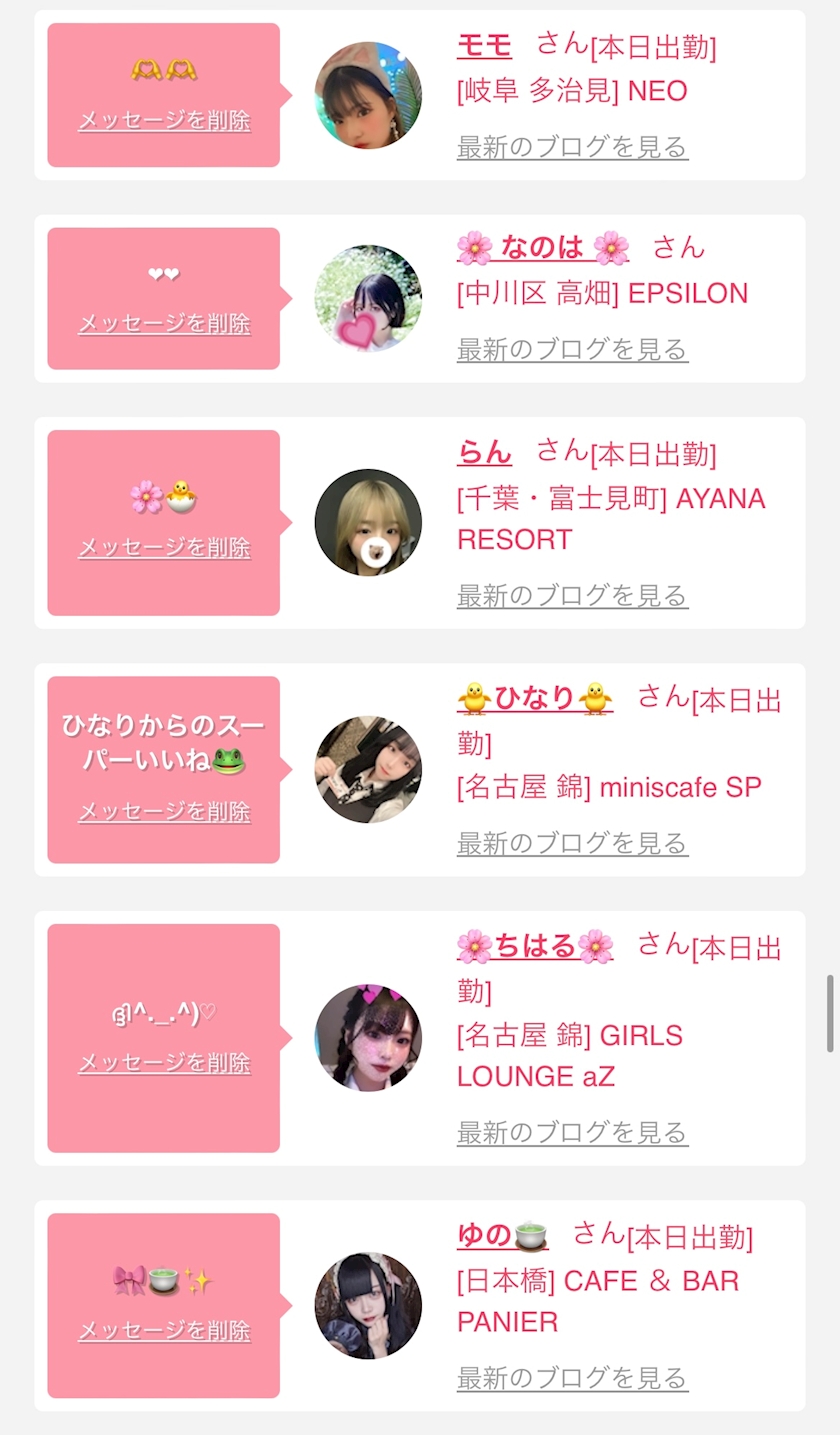
Task: View ちはる's latest blog
Action: pyautogui.click(x=572, y=1133)
